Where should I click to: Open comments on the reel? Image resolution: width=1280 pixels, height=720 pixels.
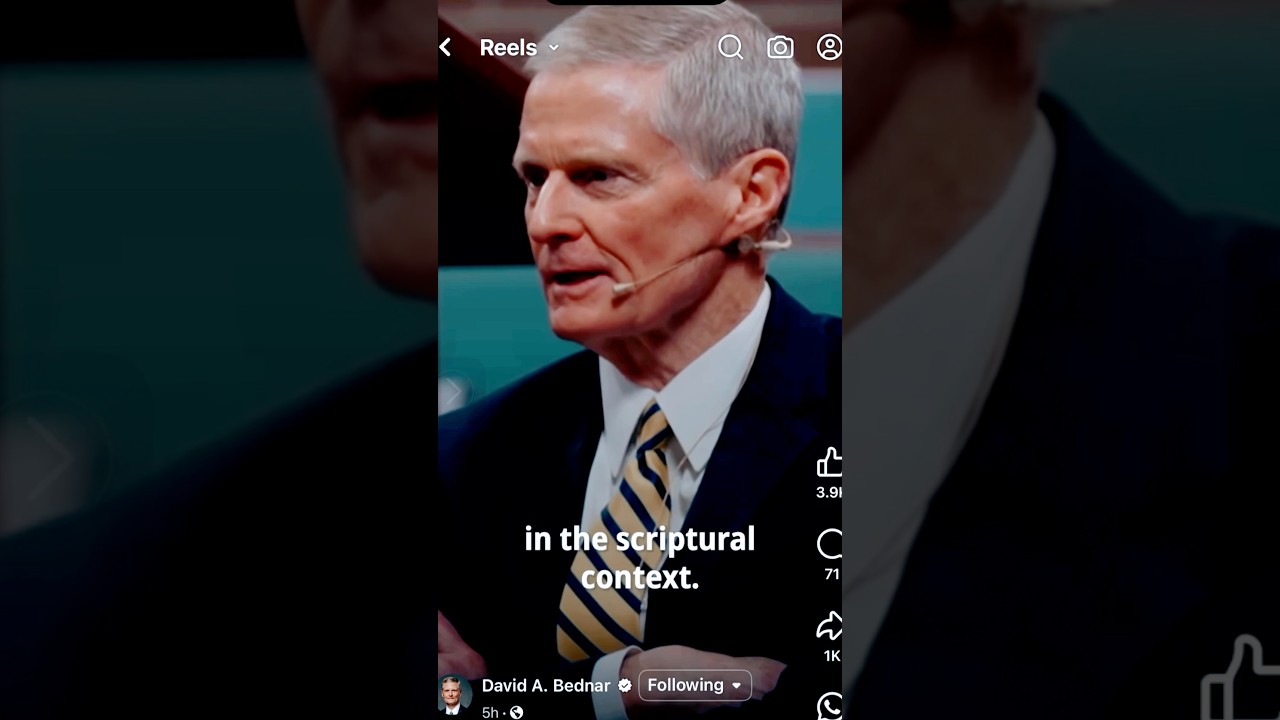[x=830, y=545]
